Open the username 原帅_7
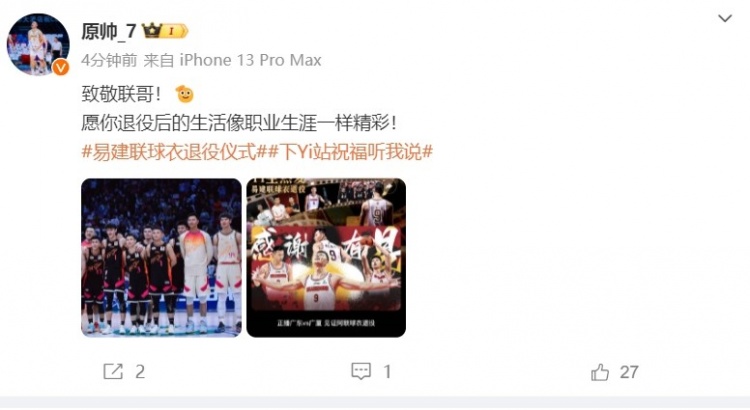Screen dimensions: 750x410 [108, 32]
